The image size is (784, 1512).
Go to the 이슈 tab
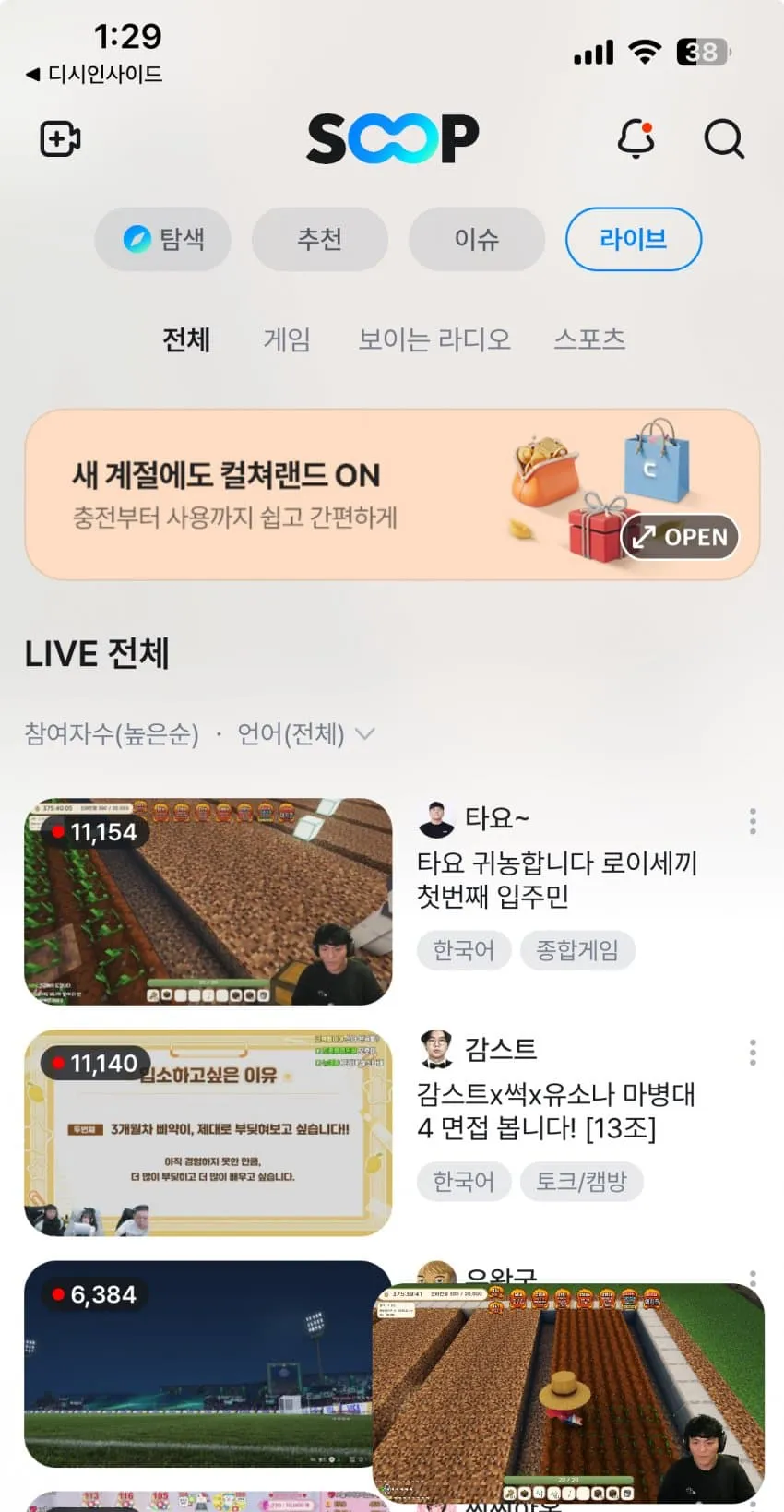476,239
